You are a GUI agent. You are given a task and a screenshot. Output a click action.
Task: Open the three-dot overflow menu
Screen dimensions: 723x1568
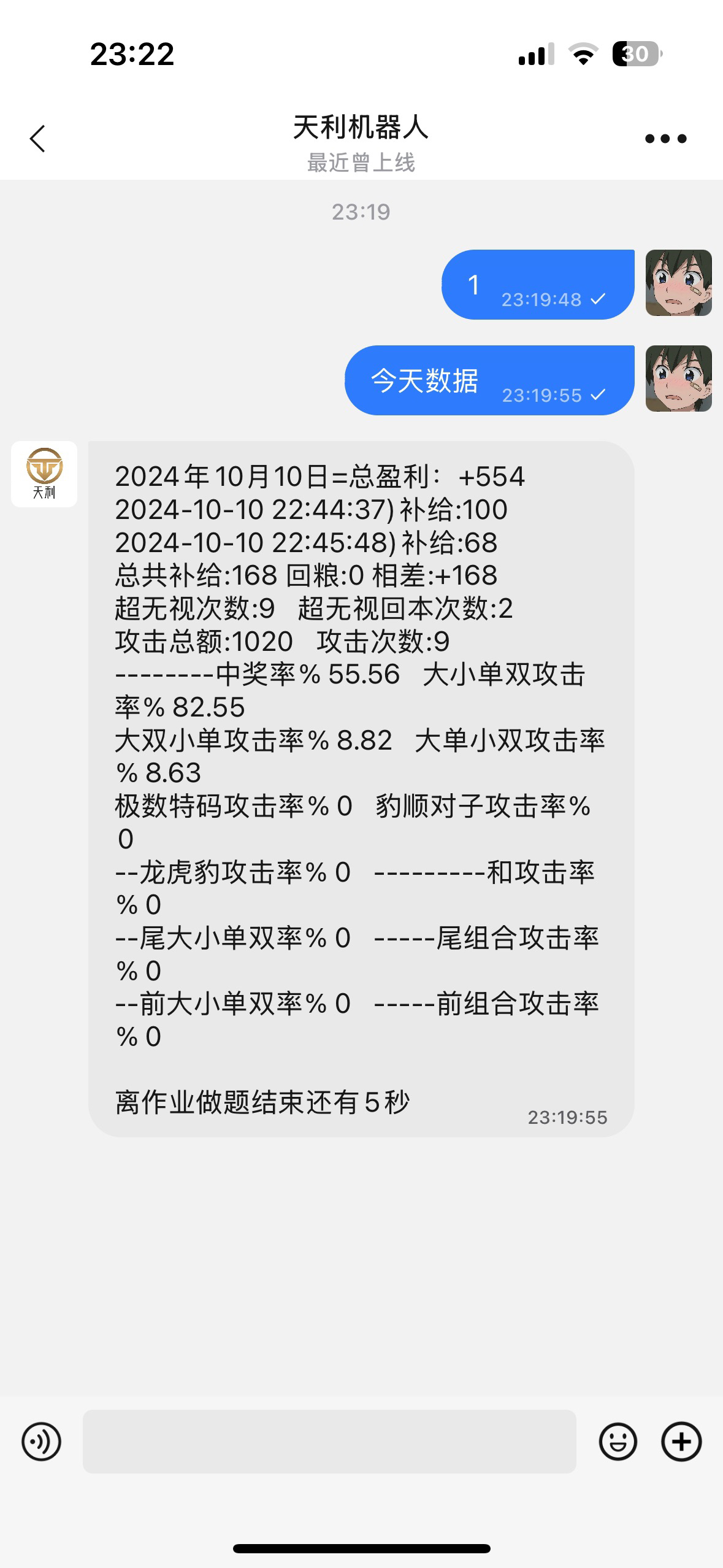pyautogui.click(x=665, y=139)
